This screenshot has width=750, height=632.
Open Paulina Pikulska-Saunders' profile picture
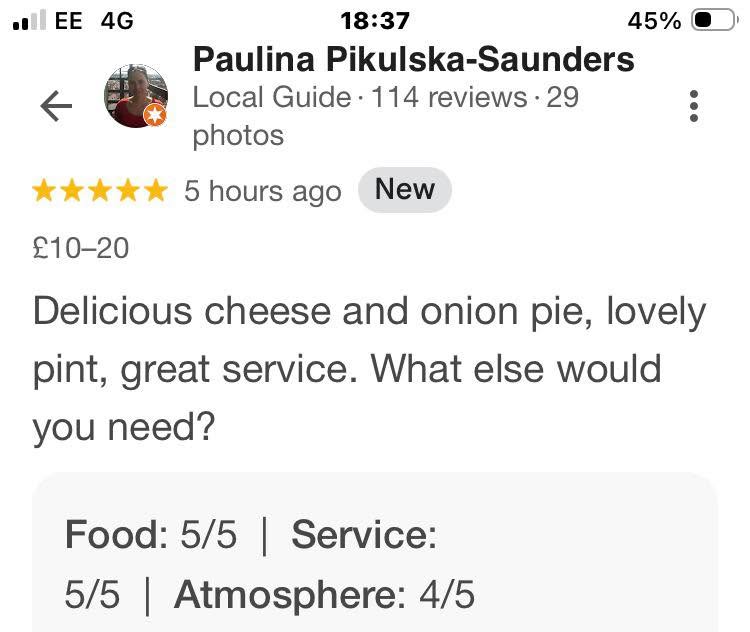tap(135, 97)
